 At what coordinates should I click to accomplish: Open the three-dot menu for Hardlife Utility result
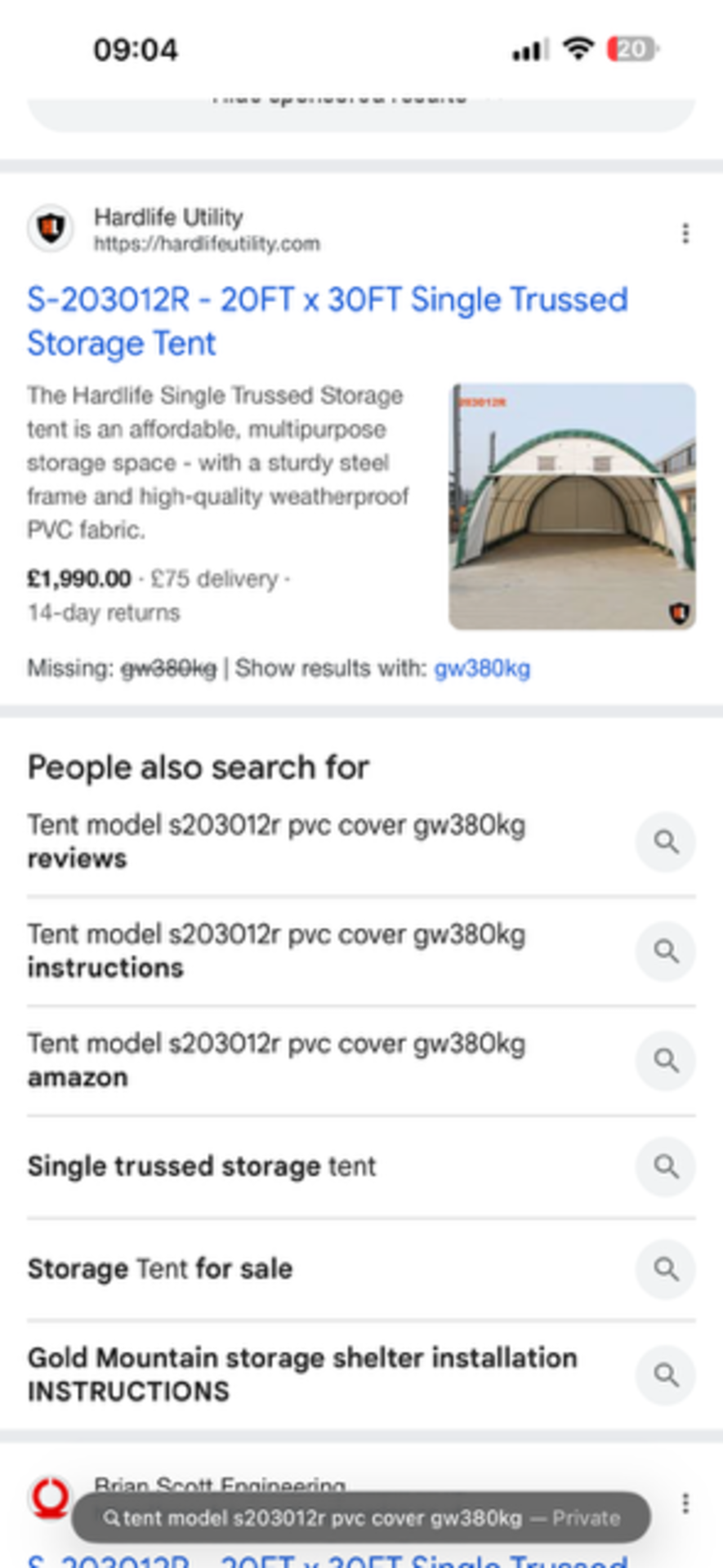click(685, 234)
